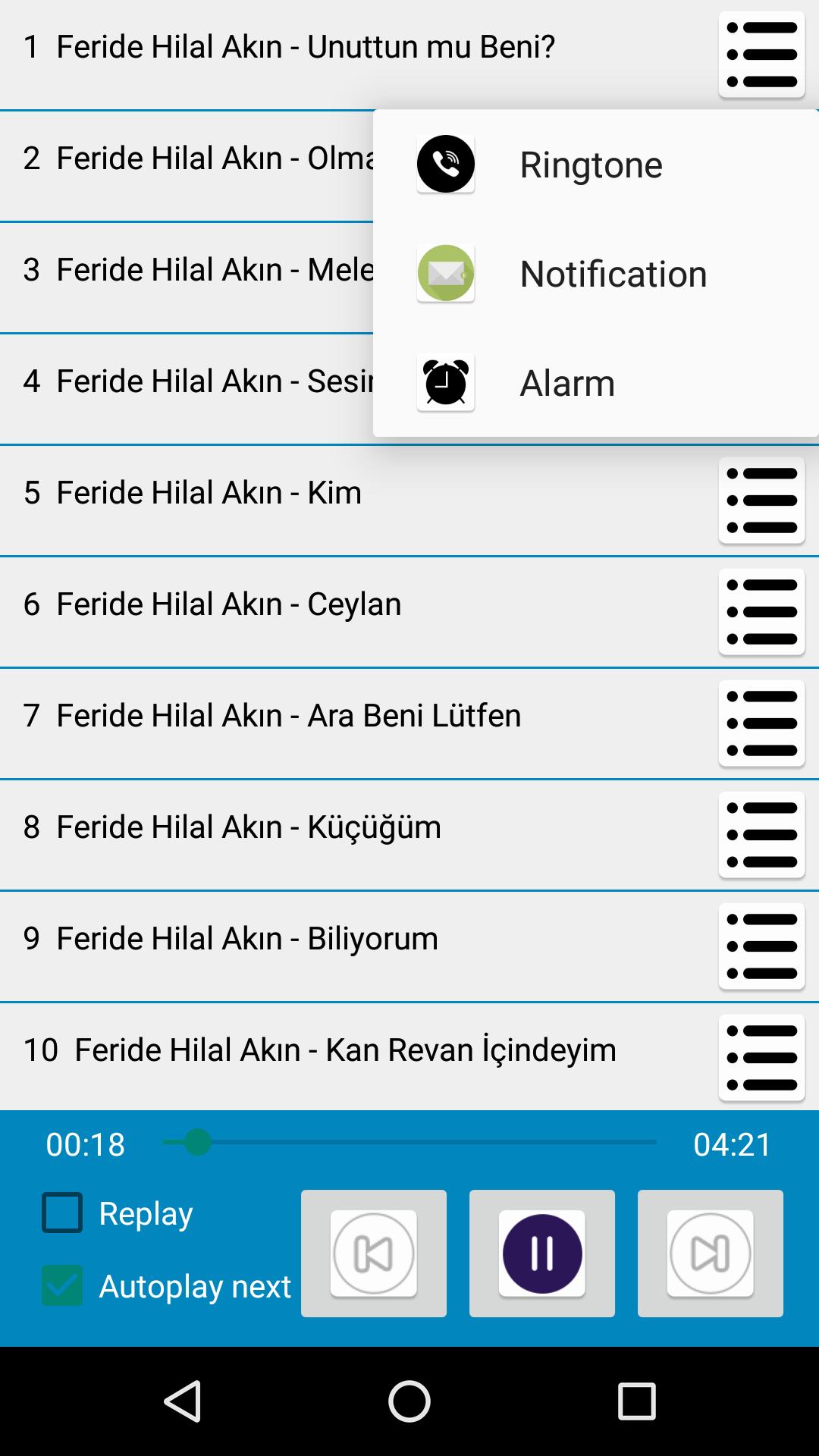Uncheck Autoplay next

62,1285
